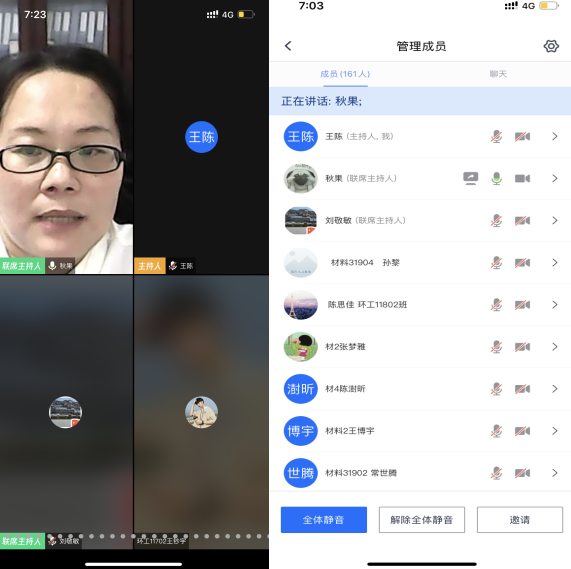Tap the screen share icon beside 秋果
571x569 pixels.
470,178
